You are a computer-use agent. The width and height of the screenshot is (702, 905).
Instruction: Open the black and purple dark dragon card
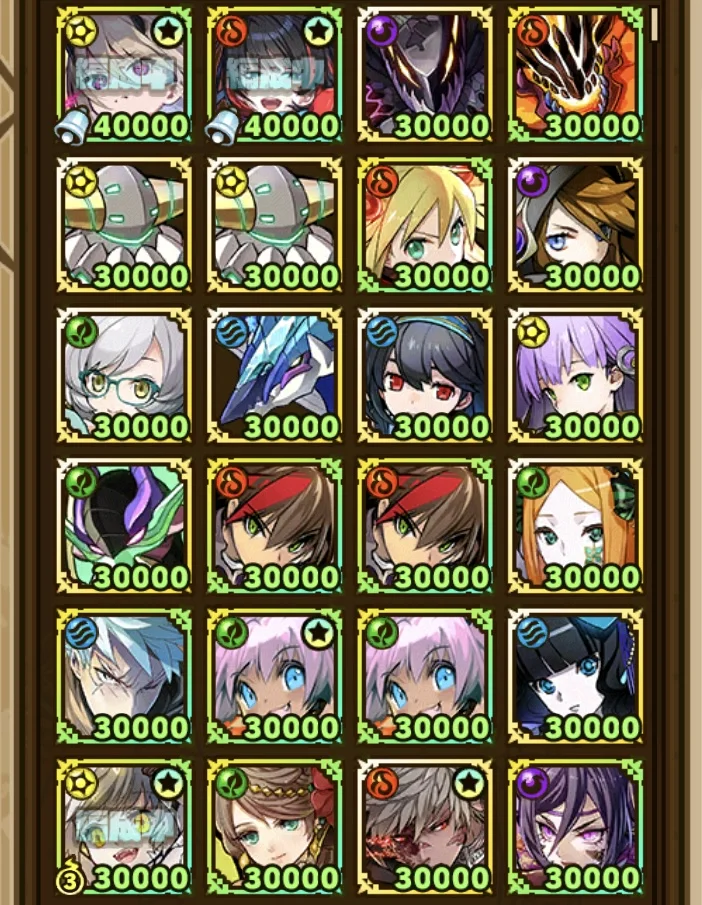click(x=425, y=75)
